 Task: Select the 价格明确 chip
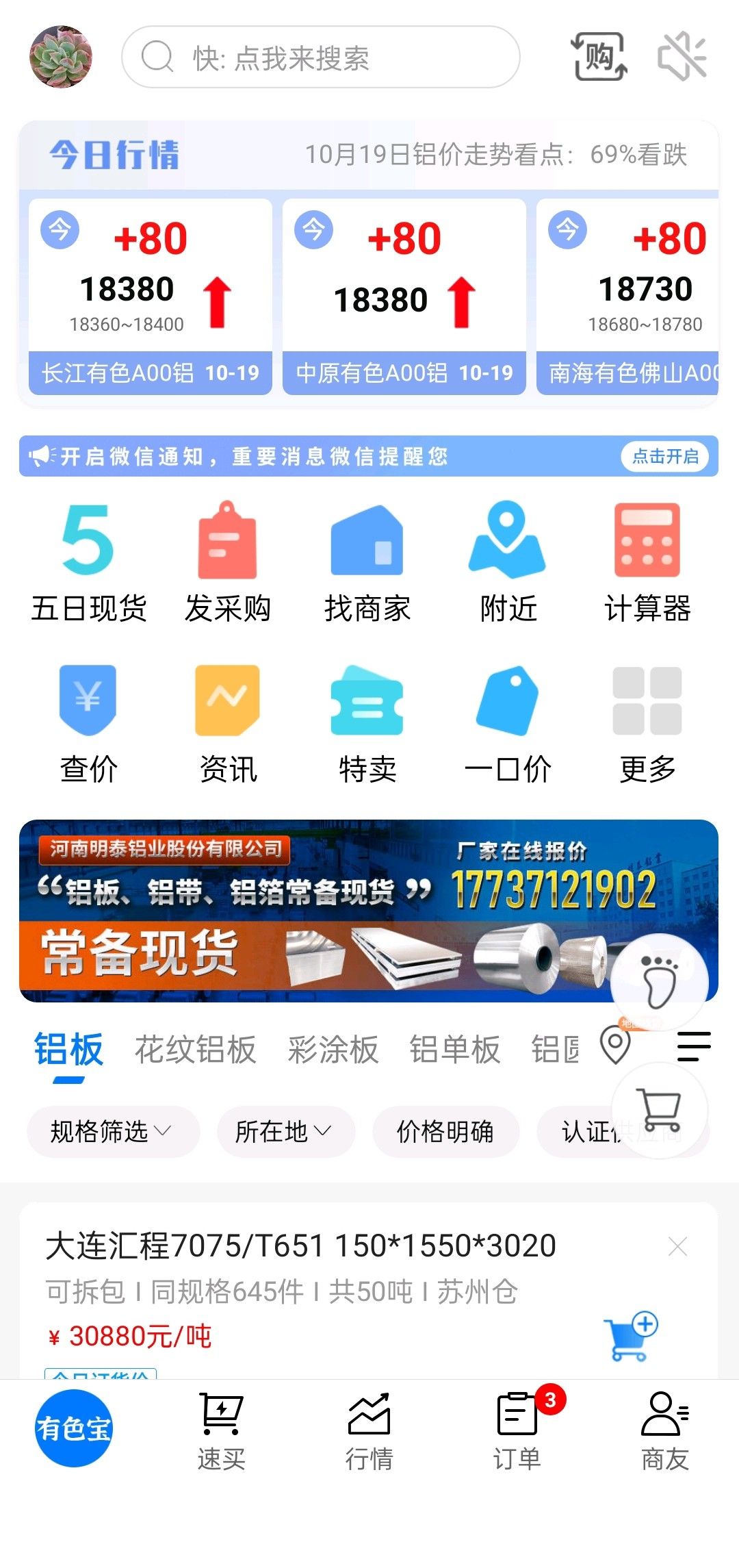445,1132
